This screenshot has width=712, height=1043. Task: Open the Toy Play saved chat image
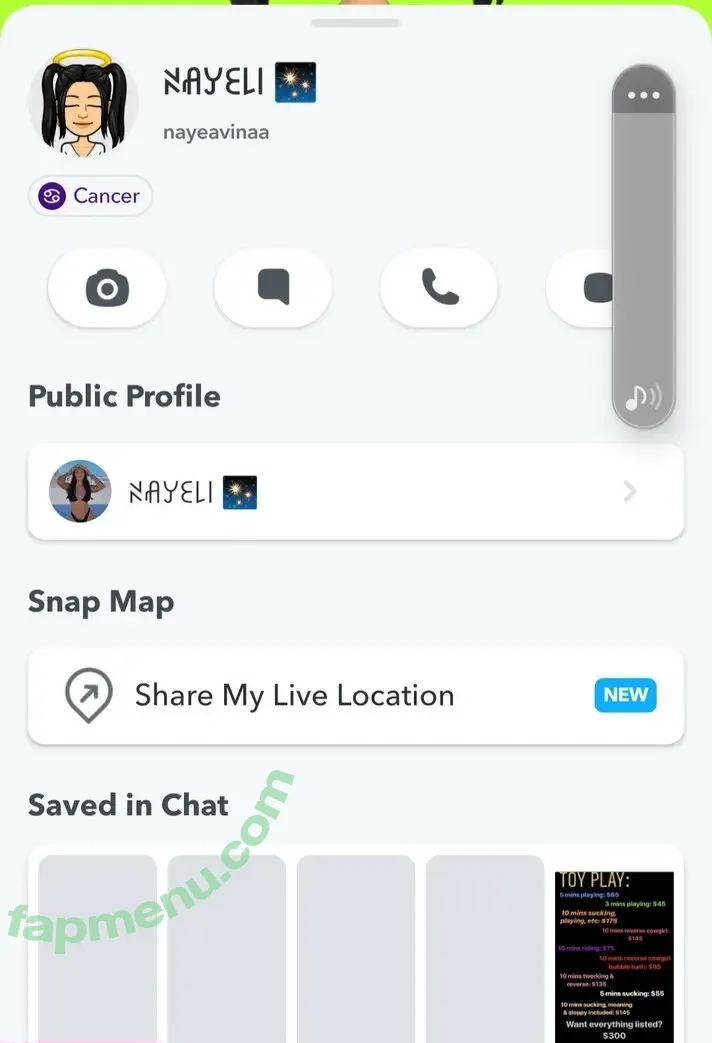click(614, 955)
